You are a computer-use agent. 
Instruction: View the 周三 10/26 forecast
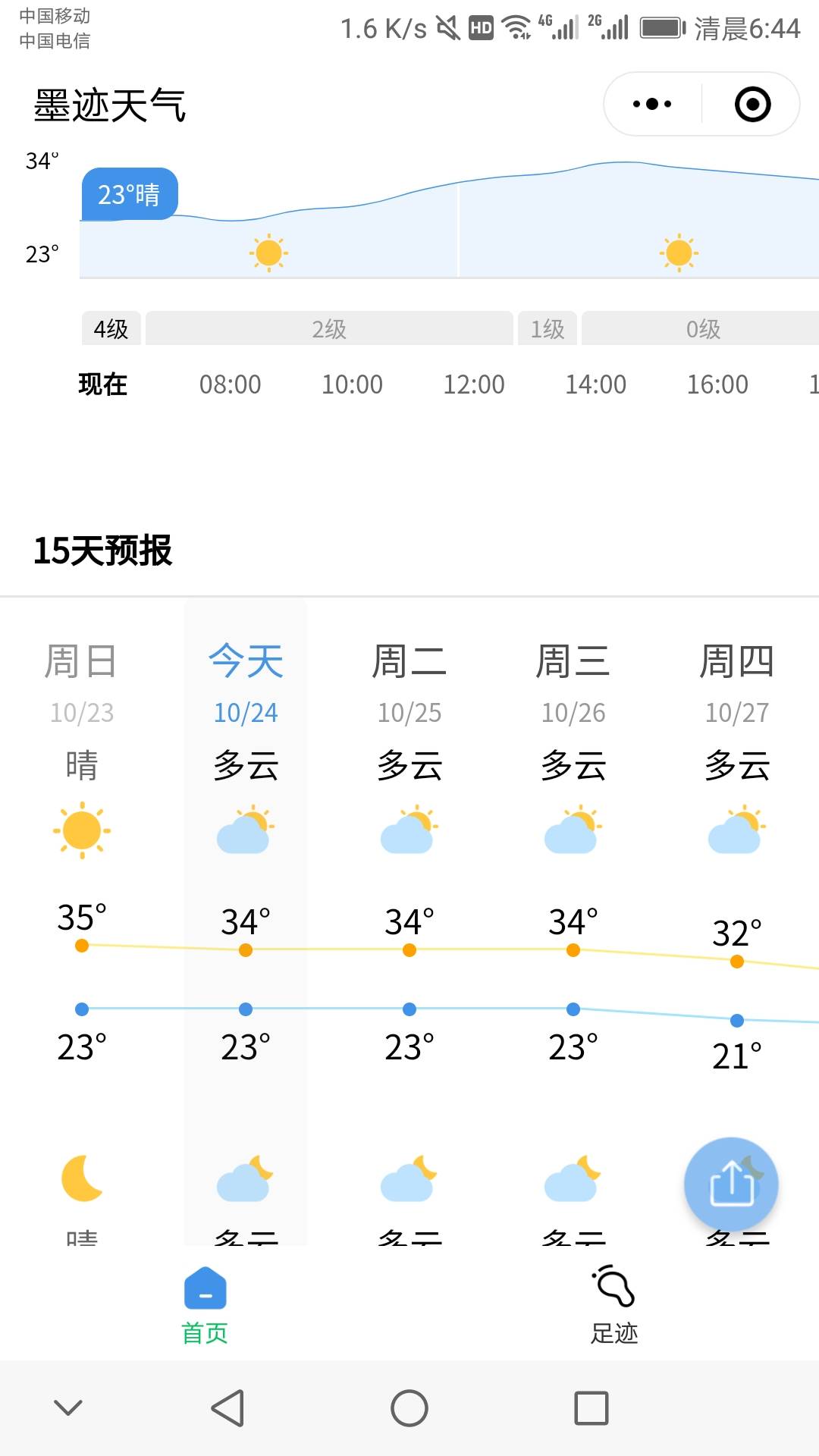[x=573, y=682]
